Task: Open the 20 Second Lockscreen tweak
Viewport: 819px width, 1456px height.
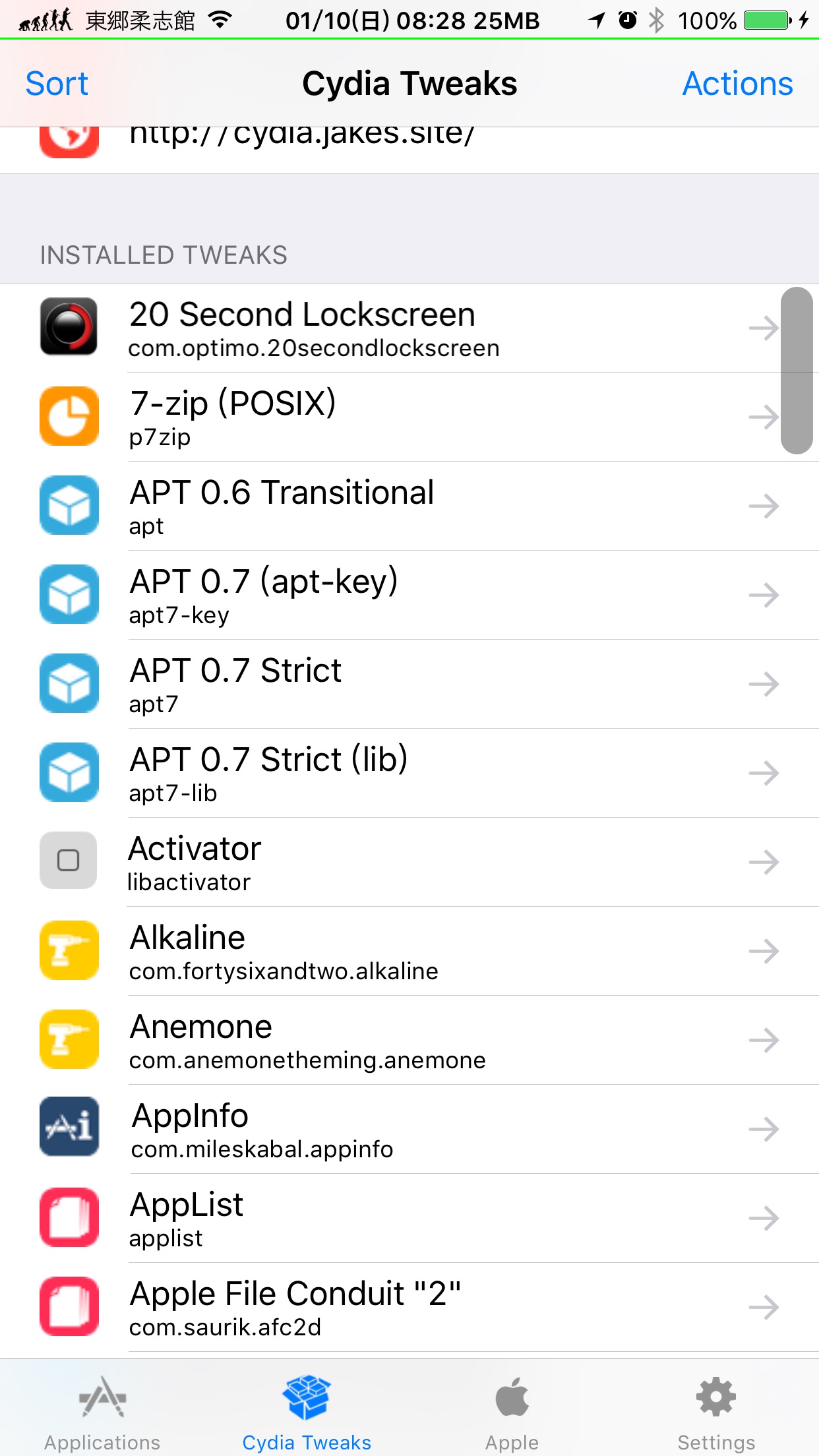Action: 409,328
